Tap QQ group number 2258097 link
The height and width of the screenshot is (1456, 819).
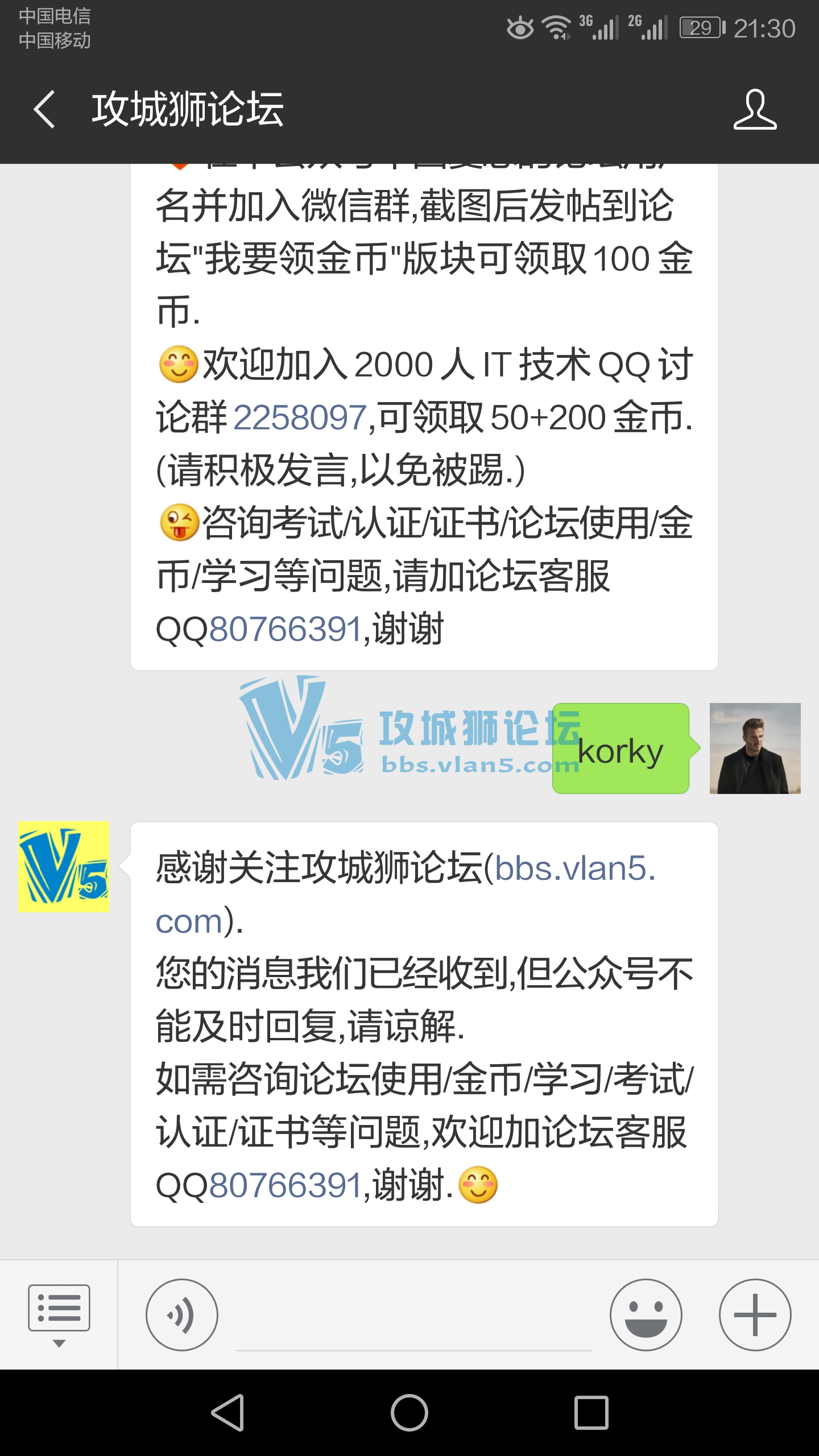300,418
